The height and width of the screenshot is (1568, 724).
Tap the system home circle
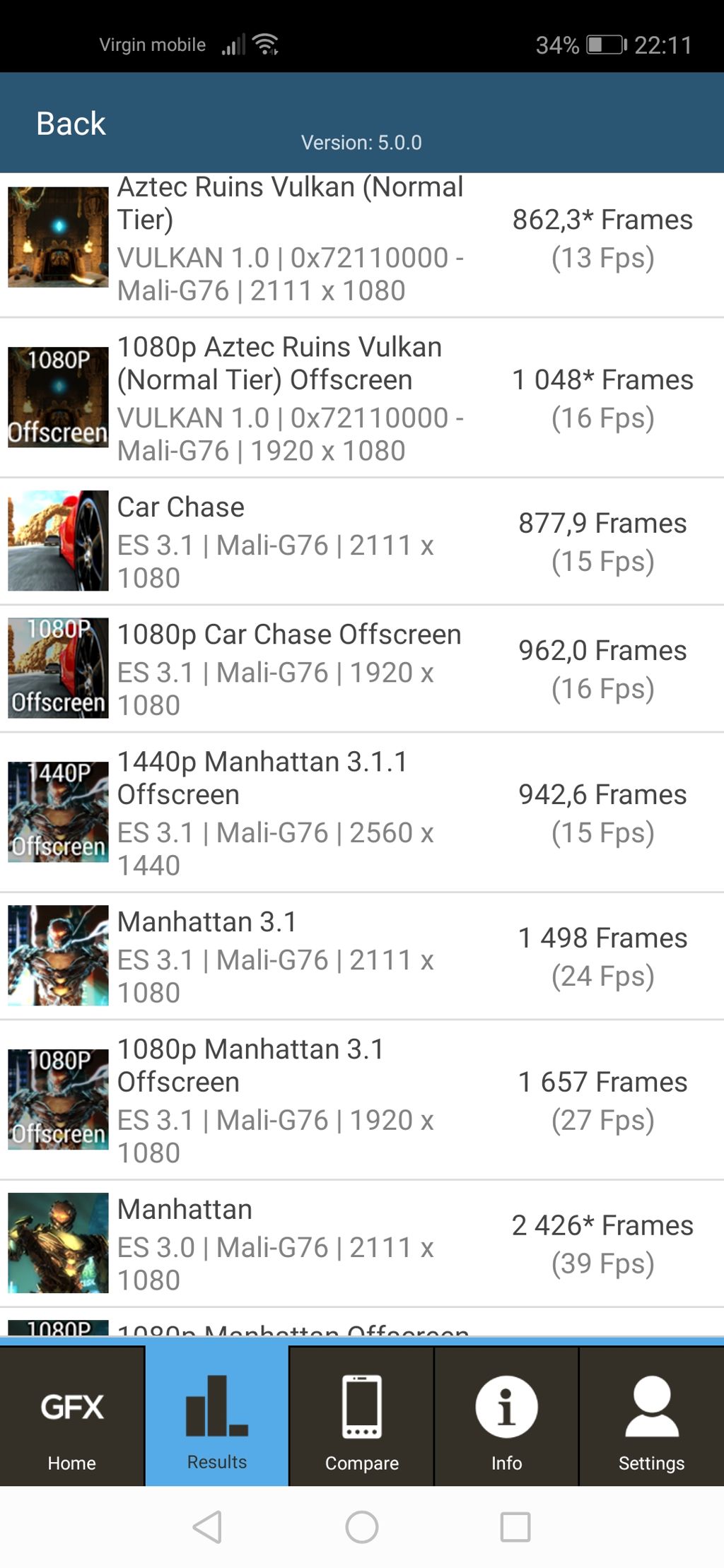click(361, 1527)
